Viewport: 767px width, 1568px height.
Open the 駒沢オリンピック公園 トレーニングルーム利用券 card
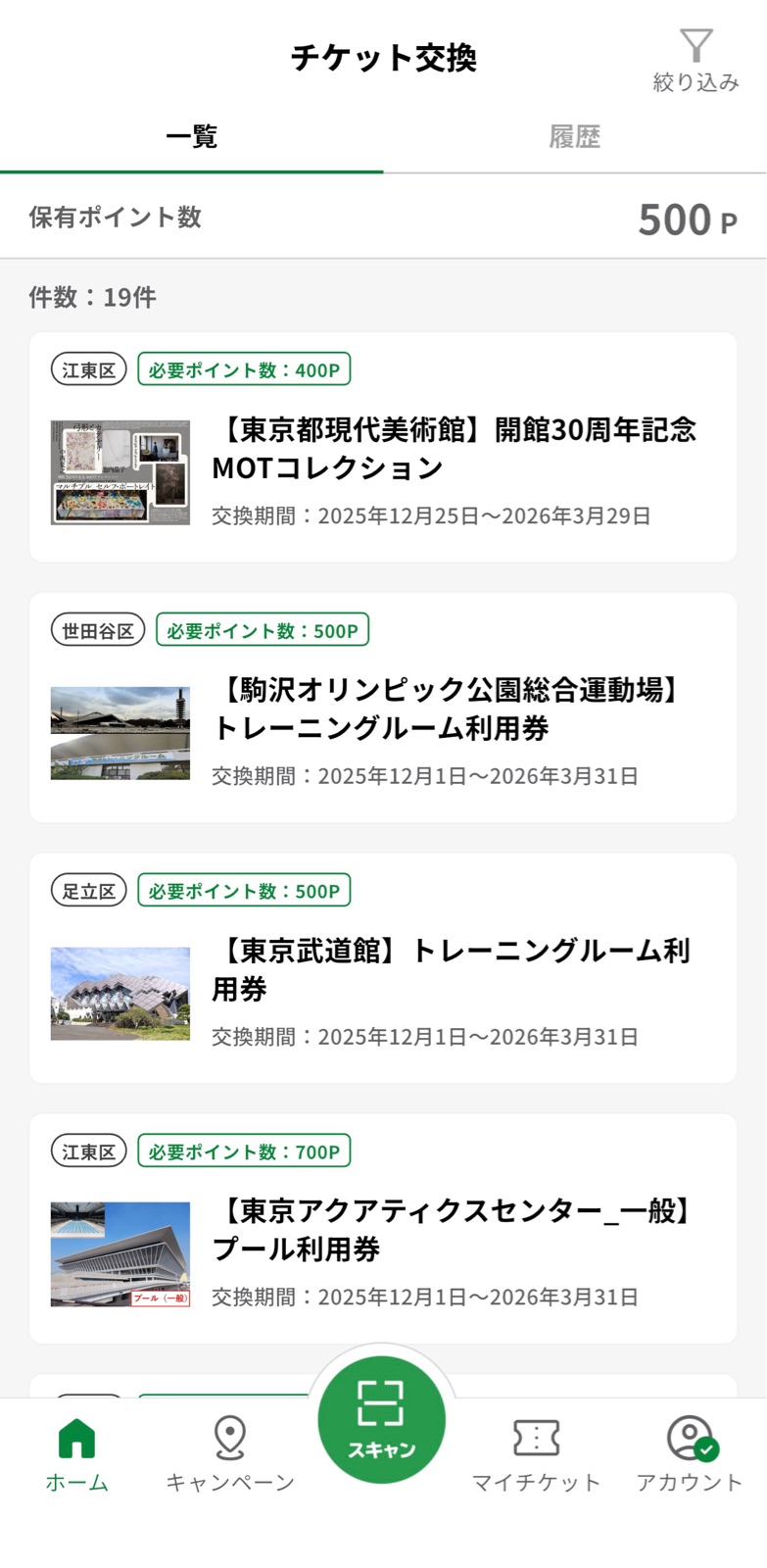click(x=383, y=708)
